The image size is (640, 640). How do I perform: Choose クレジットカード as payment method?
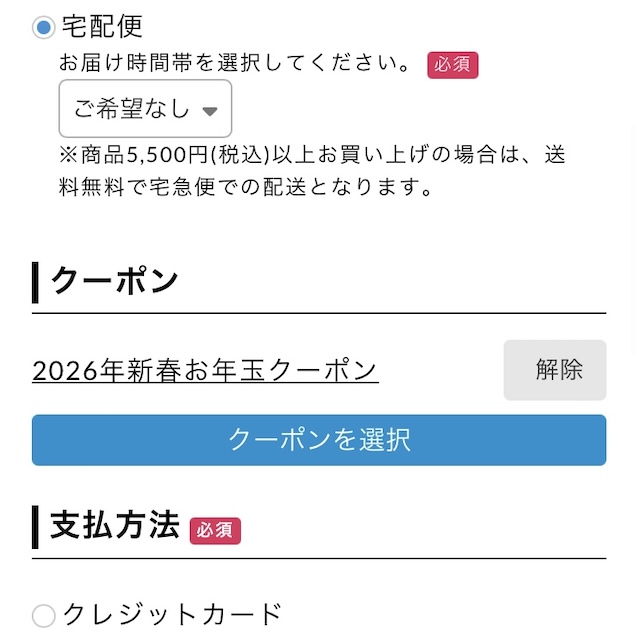[44, 615]
